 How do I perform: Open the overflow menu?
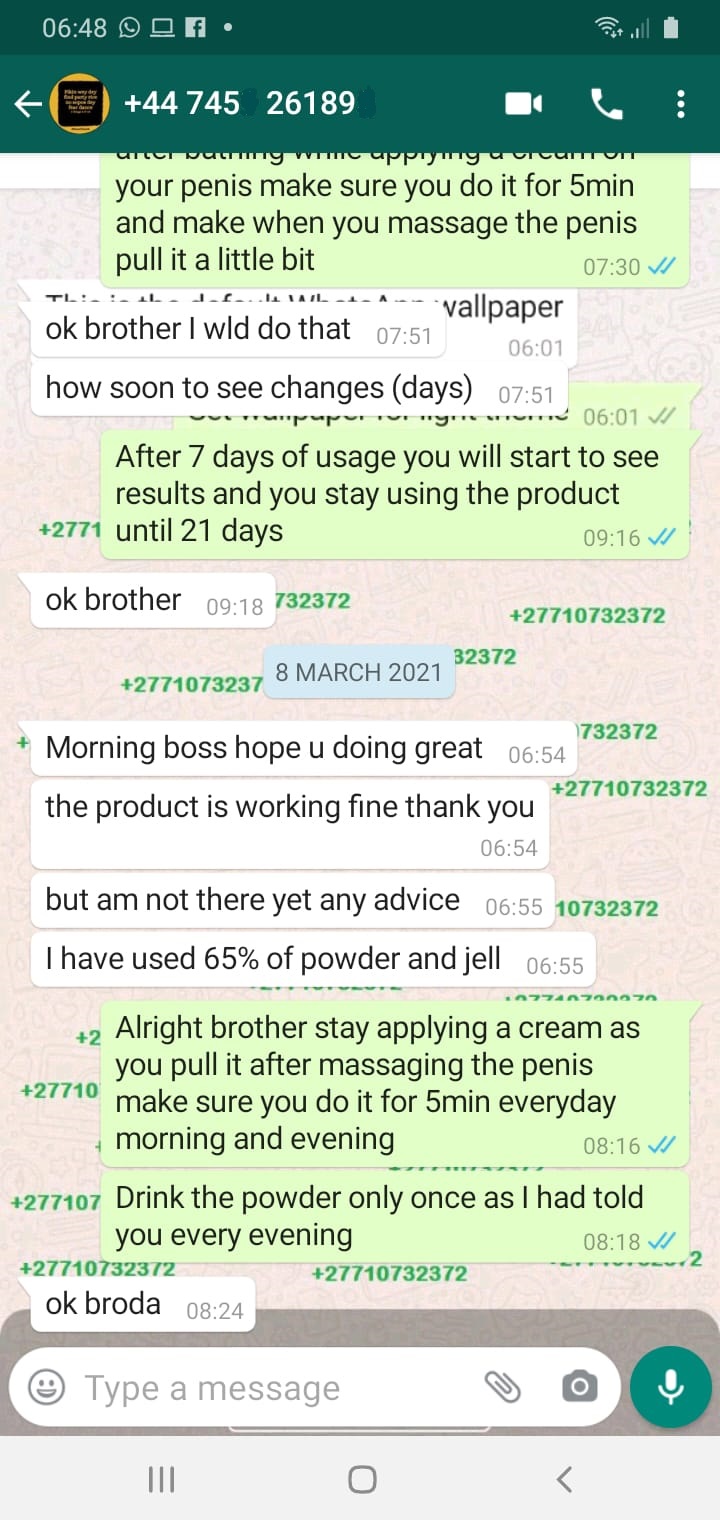pyautogui.click(x=680, y=103)
